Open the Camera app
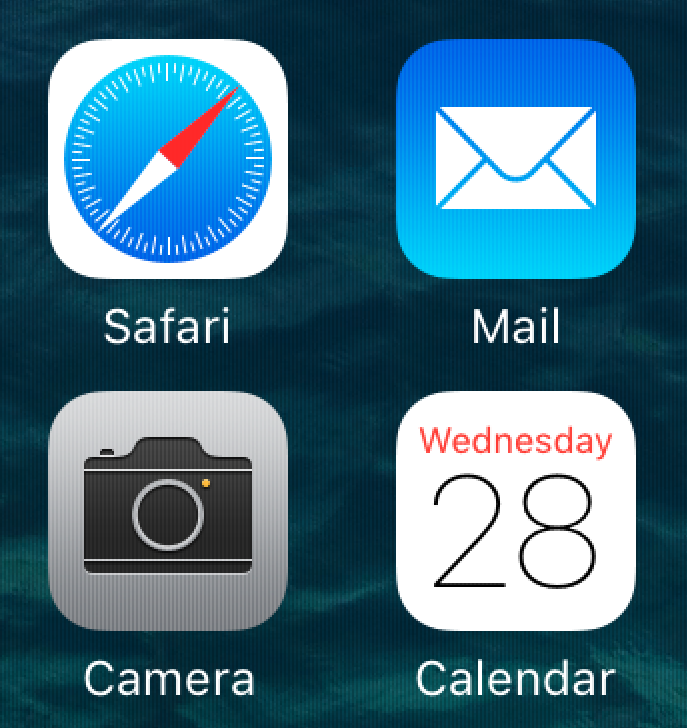Screen dimensions: 687x728 [x=168, y=511]
